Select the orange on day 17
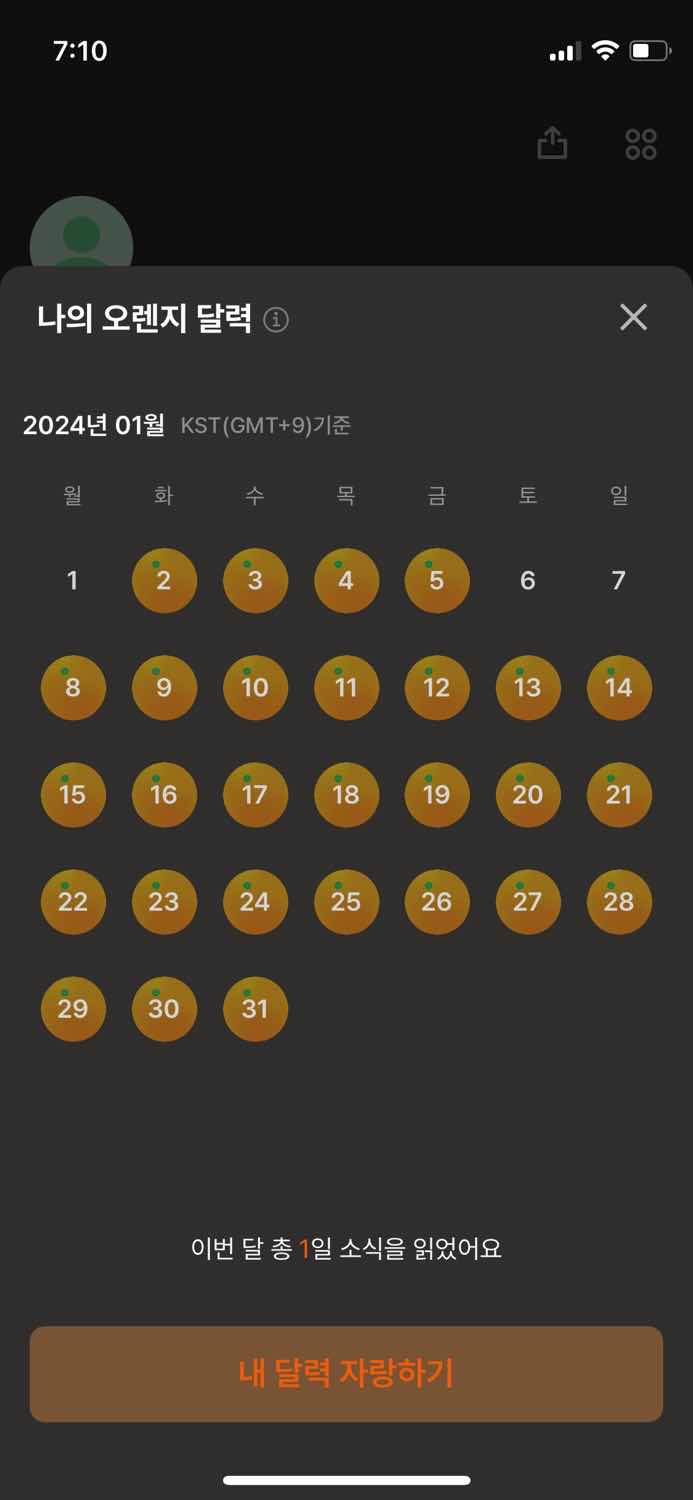Image resolution: width=693 pixels, height=1500 pixels. pos(255,795)
